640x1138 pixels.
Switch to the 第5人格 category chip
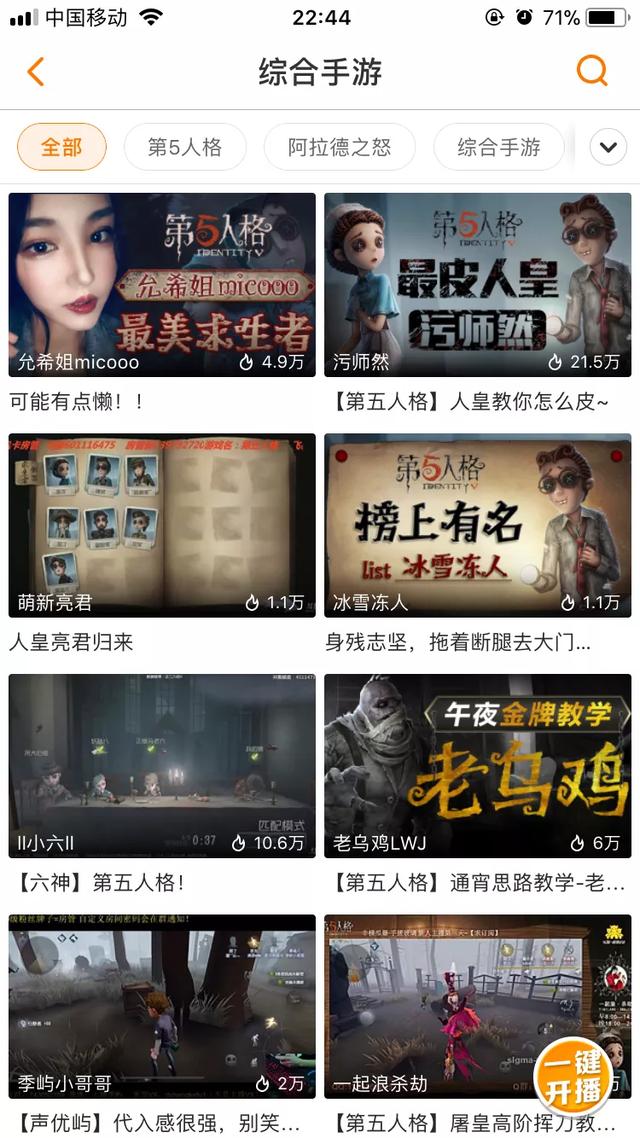[185, 148]
